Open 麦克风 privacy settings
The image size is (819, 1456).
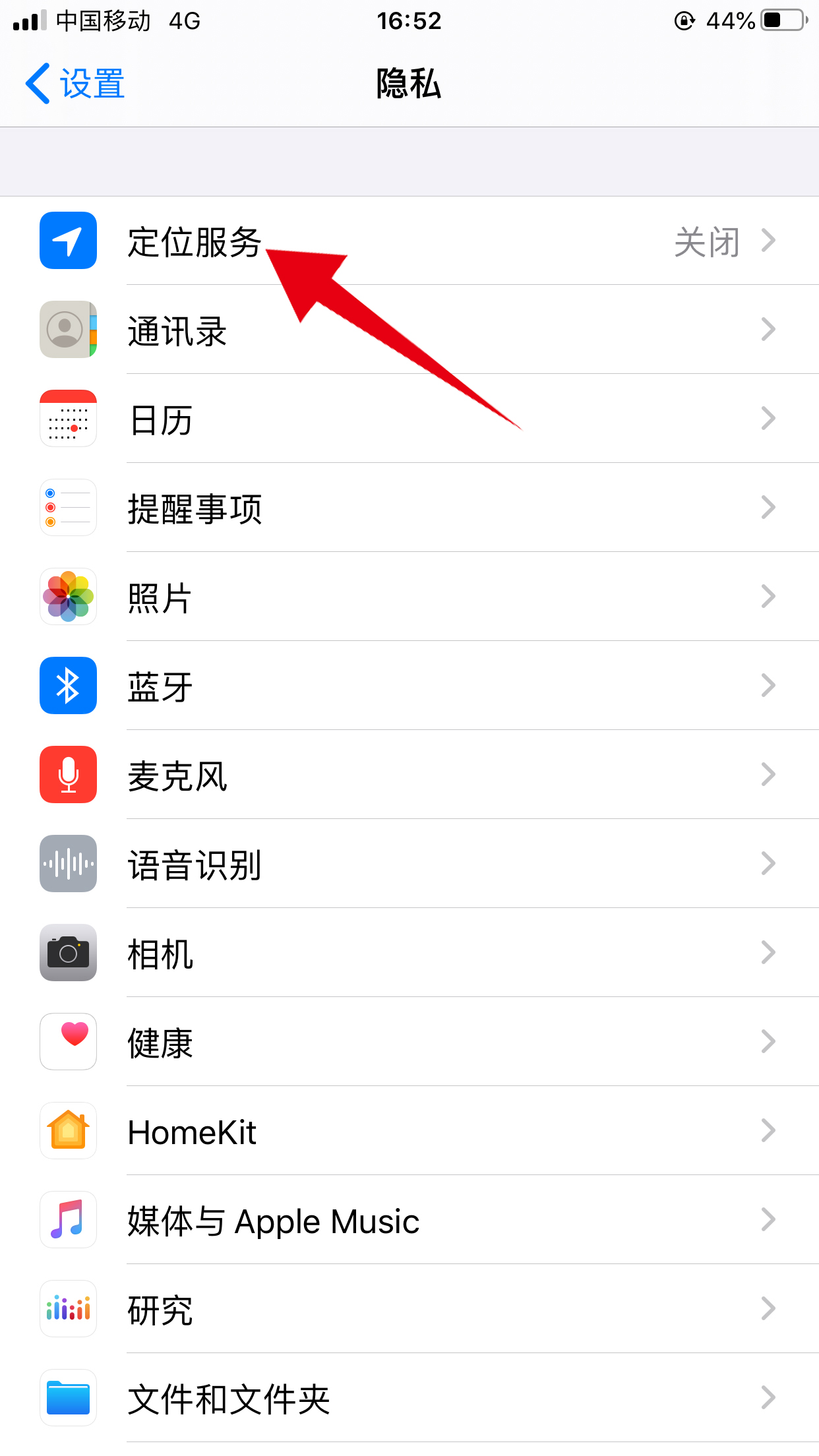(x=409, y=775)
